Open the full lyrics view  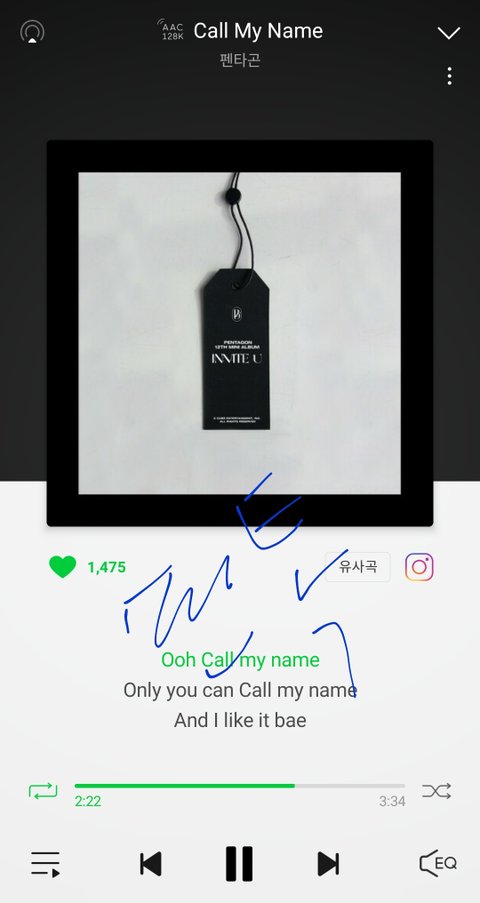pyautogui.click(x=240, y=690)
